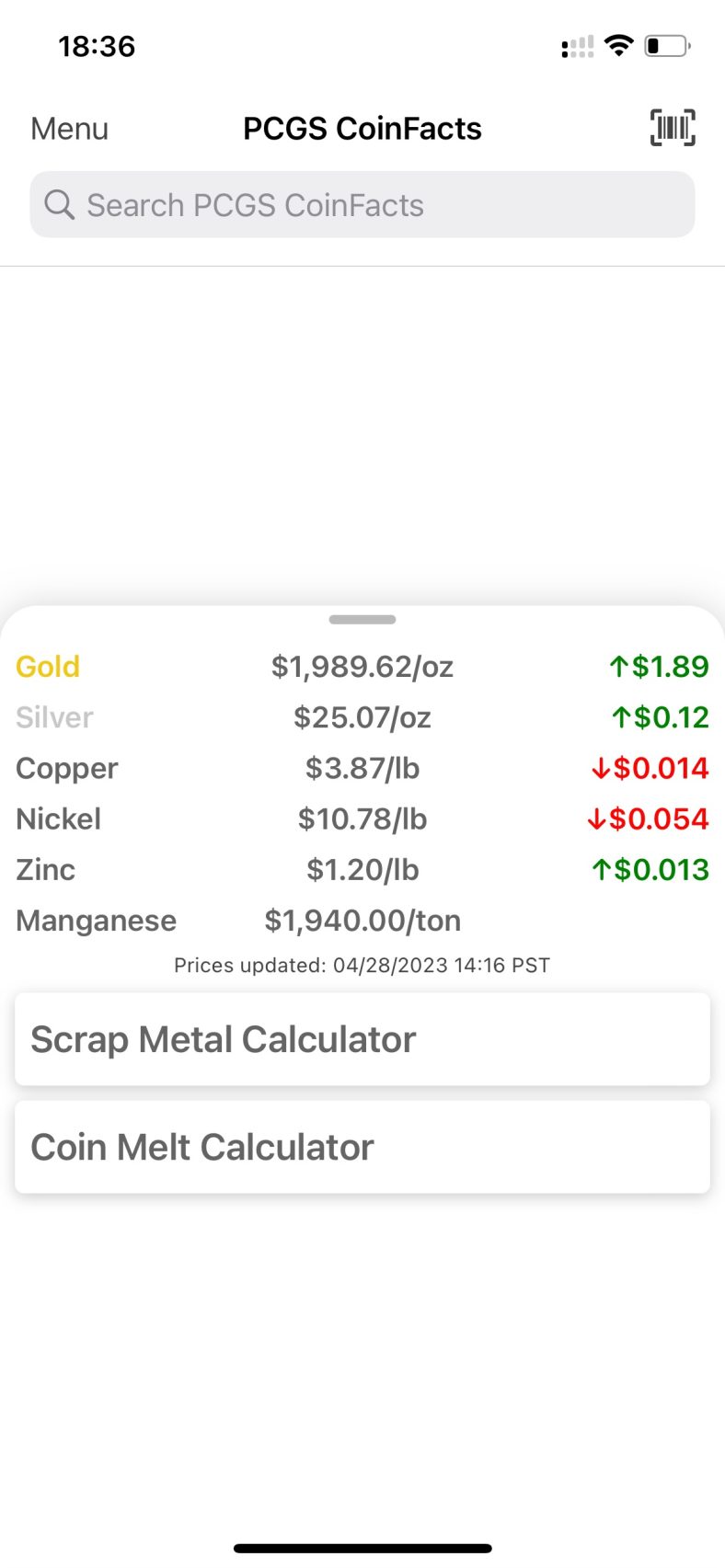Tap the magnifying glass search icon
The width and height of the screenshot is (725, 1568).
59,204
